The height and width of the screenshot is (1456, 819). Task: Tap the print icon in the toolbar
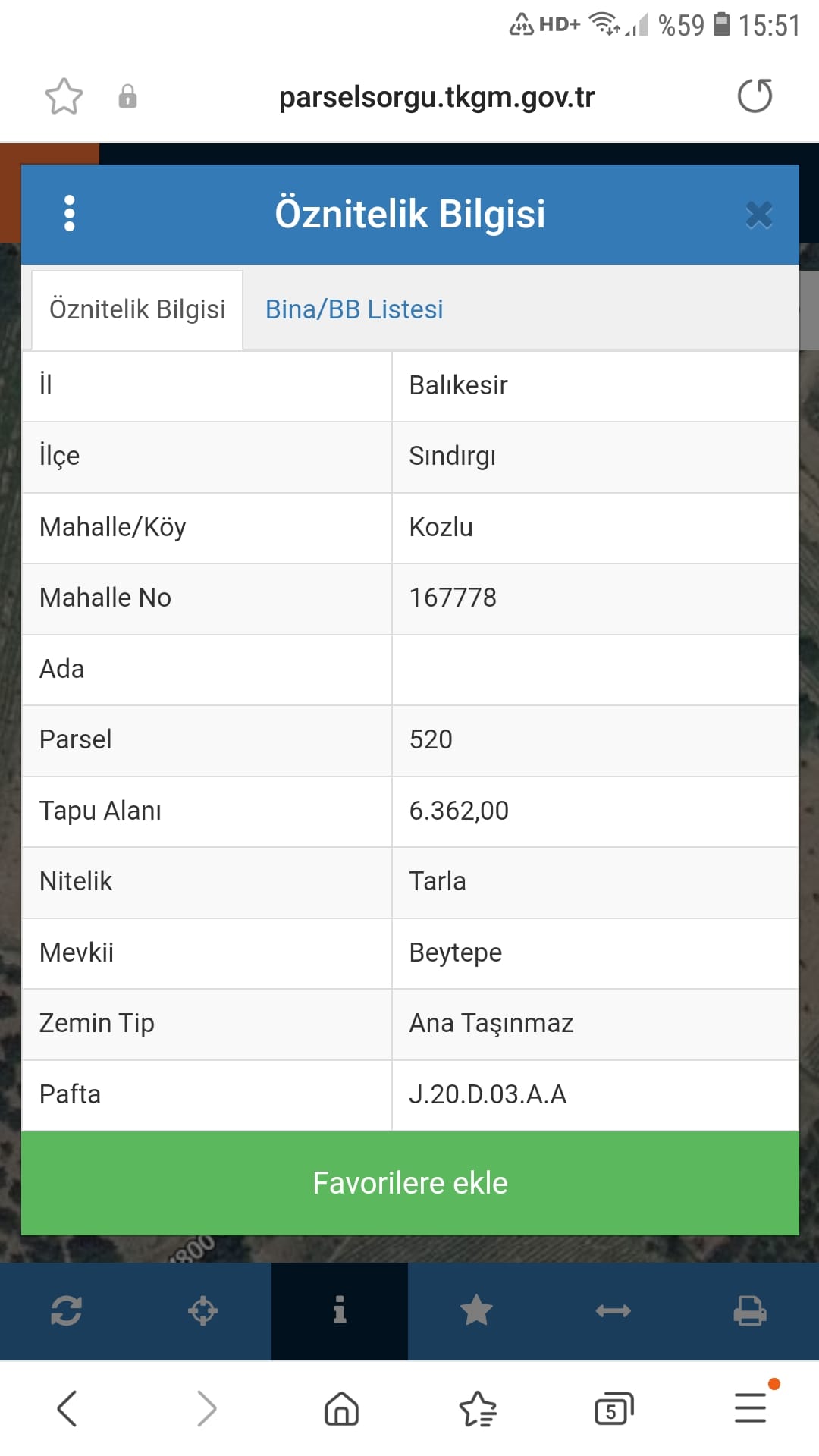[x=750, y=1310]
